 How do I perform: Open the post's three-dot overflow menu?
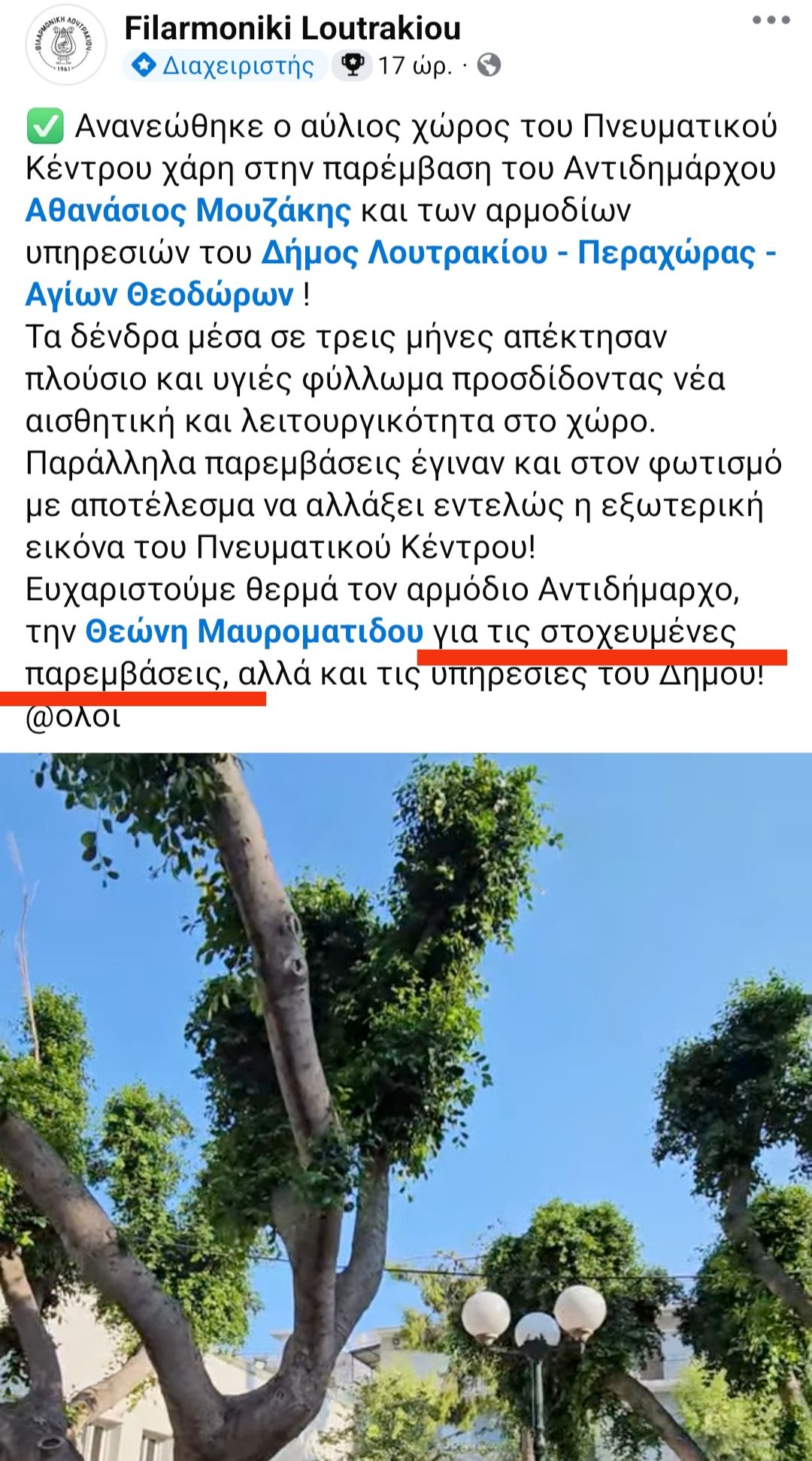pos(771,21)
